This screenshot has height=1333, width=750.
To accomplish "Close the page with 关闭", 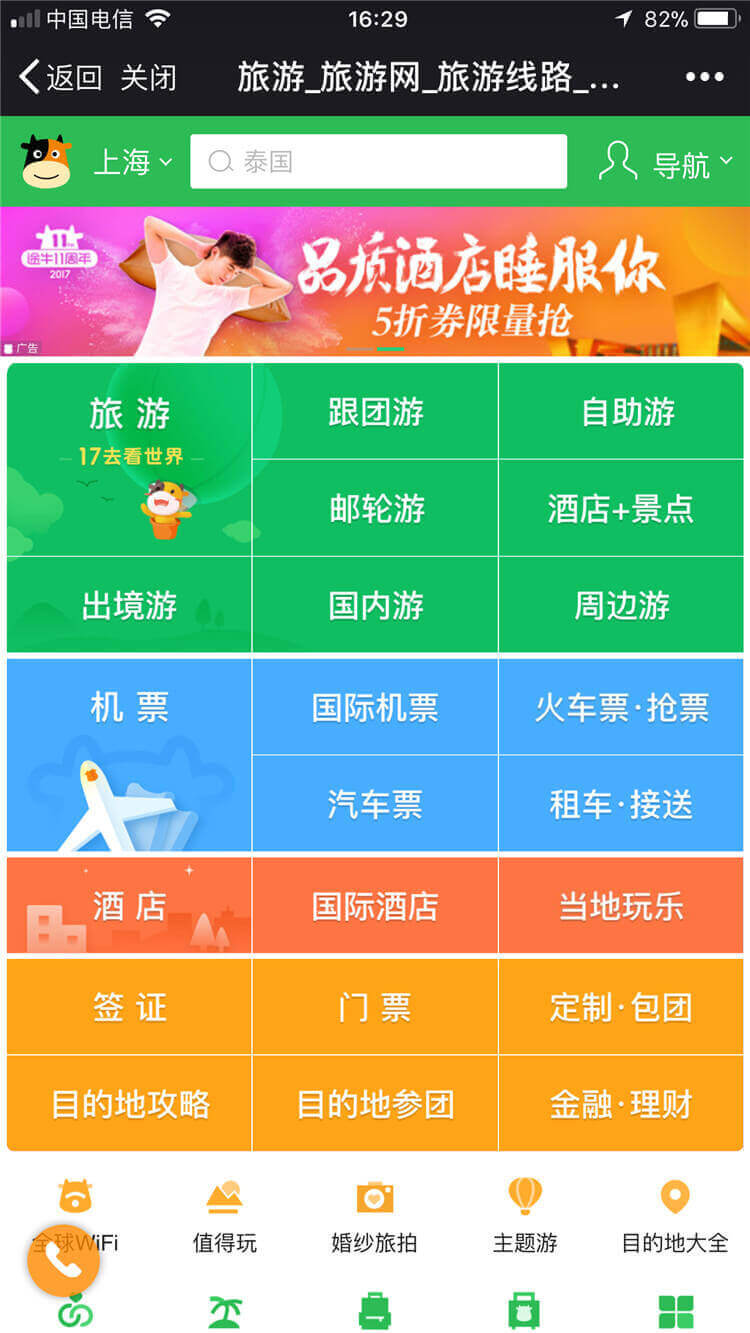I will pos(148,77).
